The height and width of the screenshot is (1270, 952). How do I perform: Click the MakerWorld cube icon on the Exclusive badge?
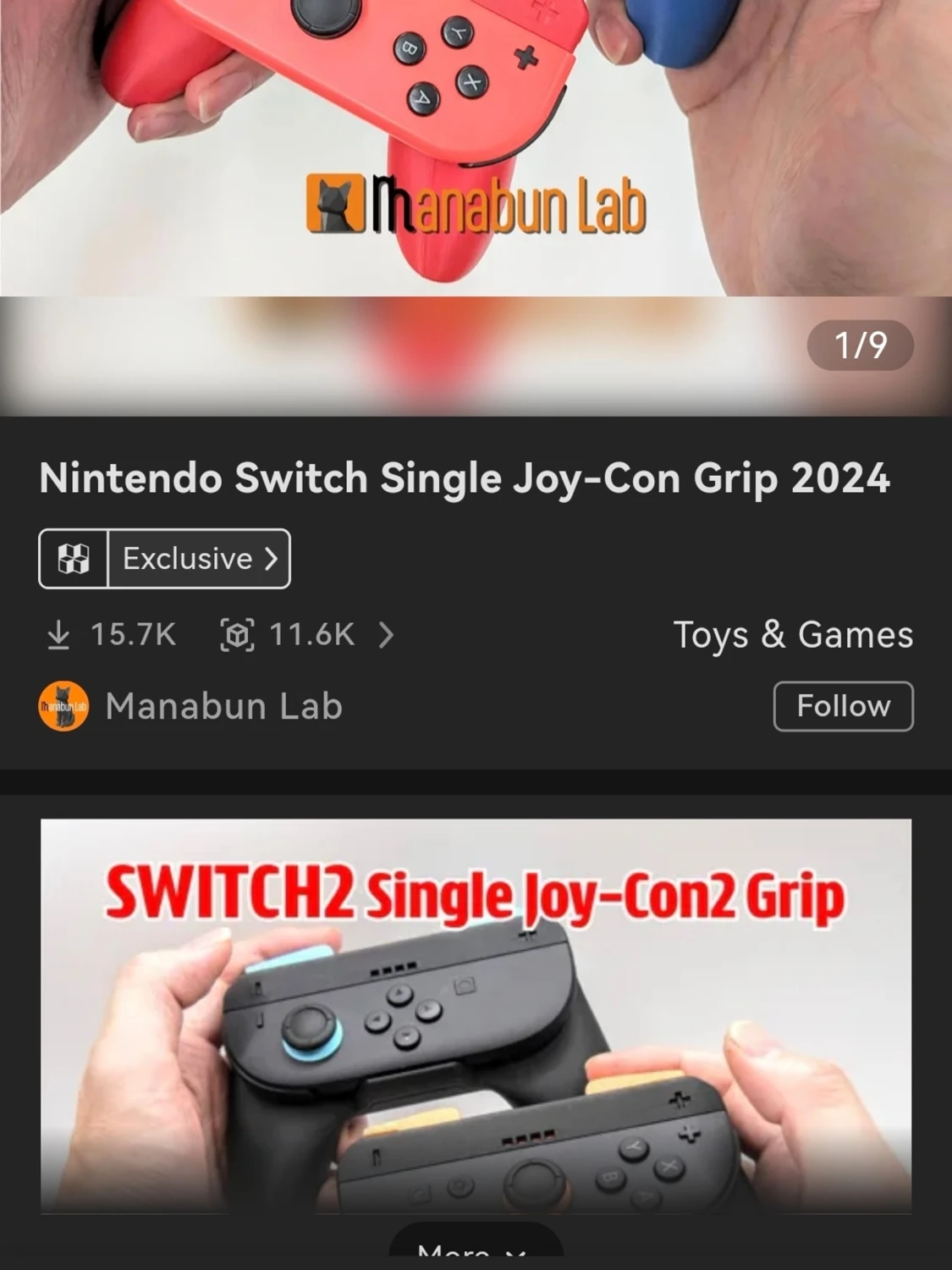(x=74, y=558)
